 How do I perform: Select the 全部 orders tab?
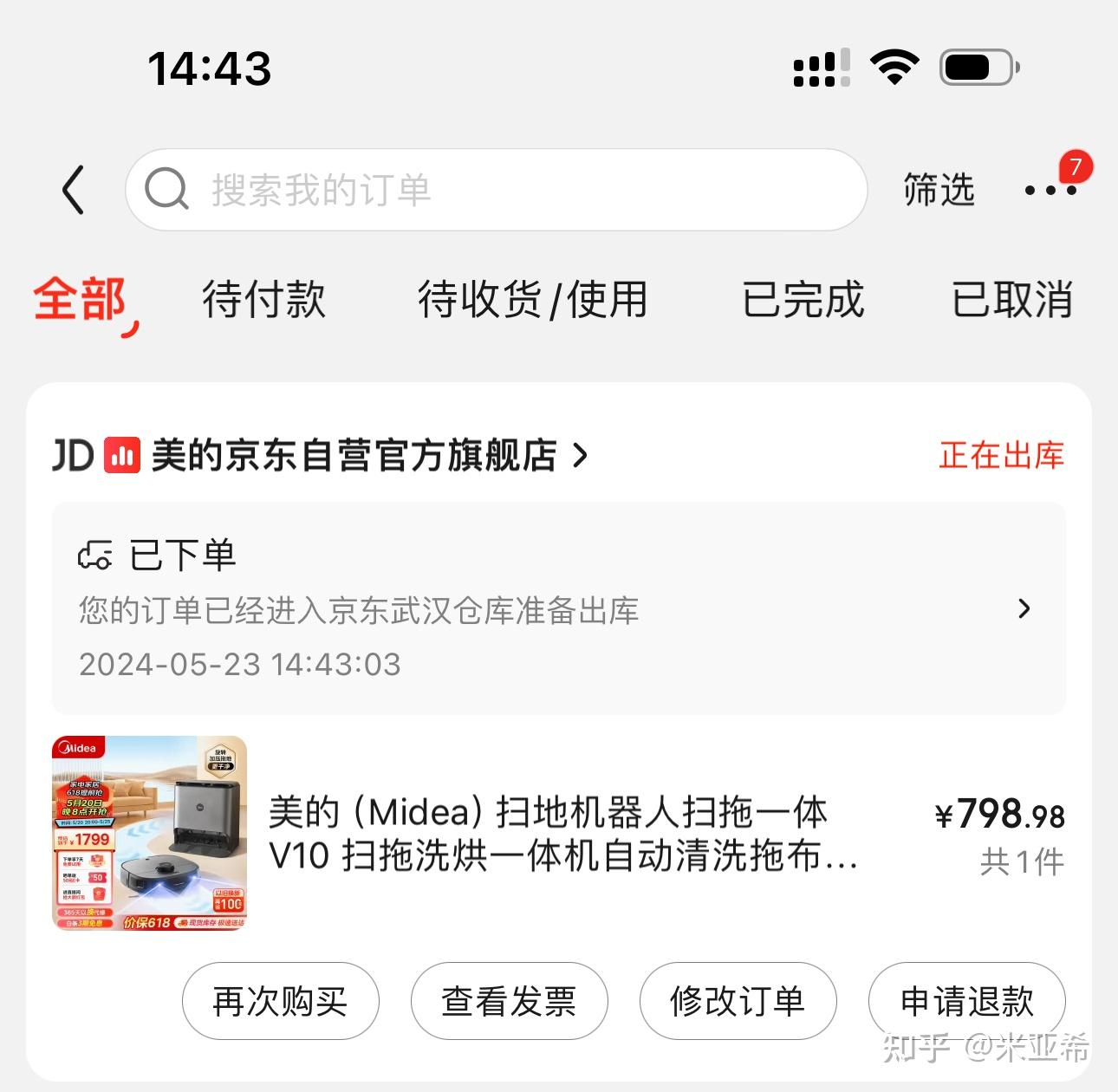click(81, 300)
